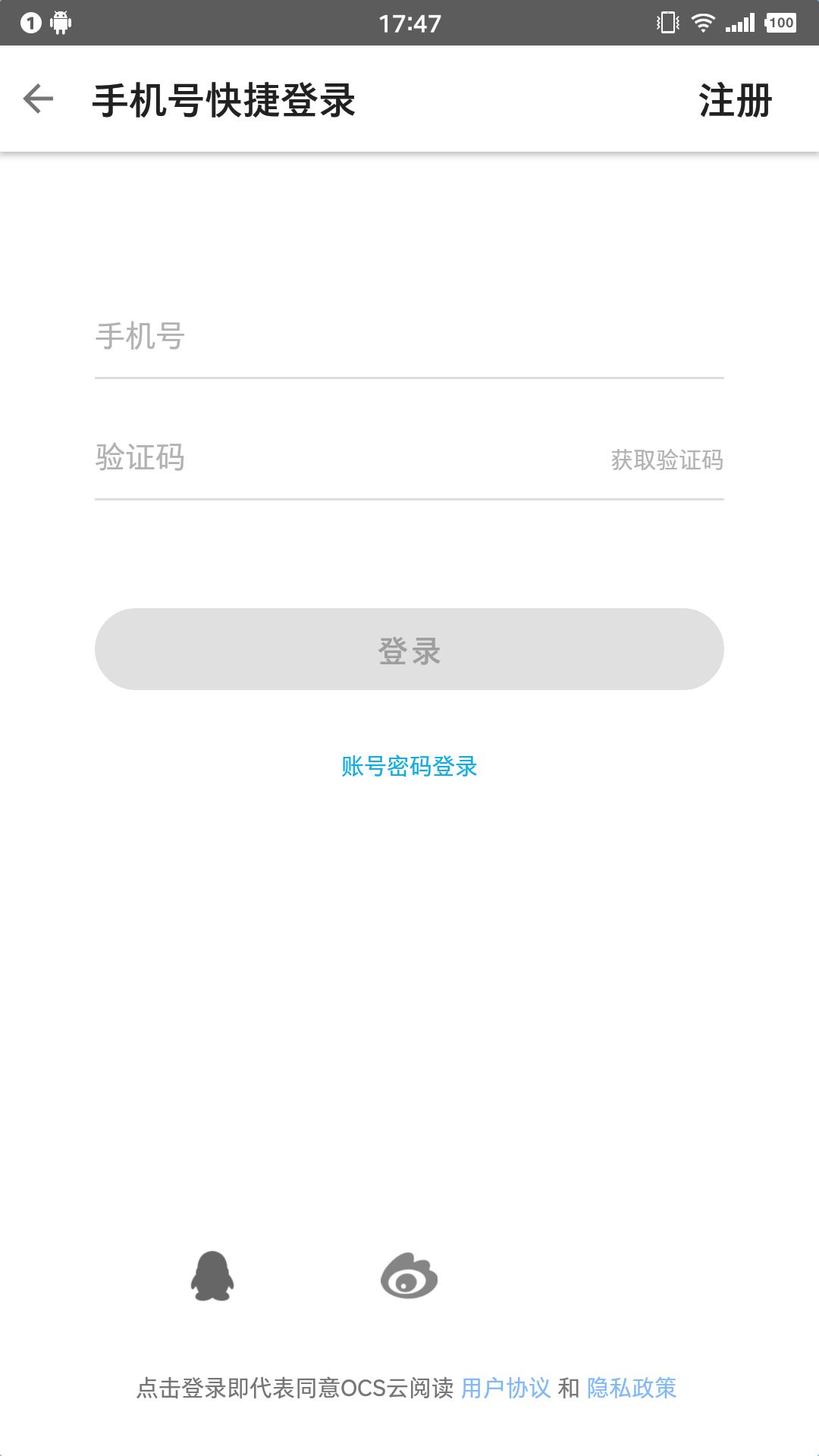The height and width of the screenshot is (1456, 819).
Task: Select the Weibo login icon
Action: click(409, 1277)
